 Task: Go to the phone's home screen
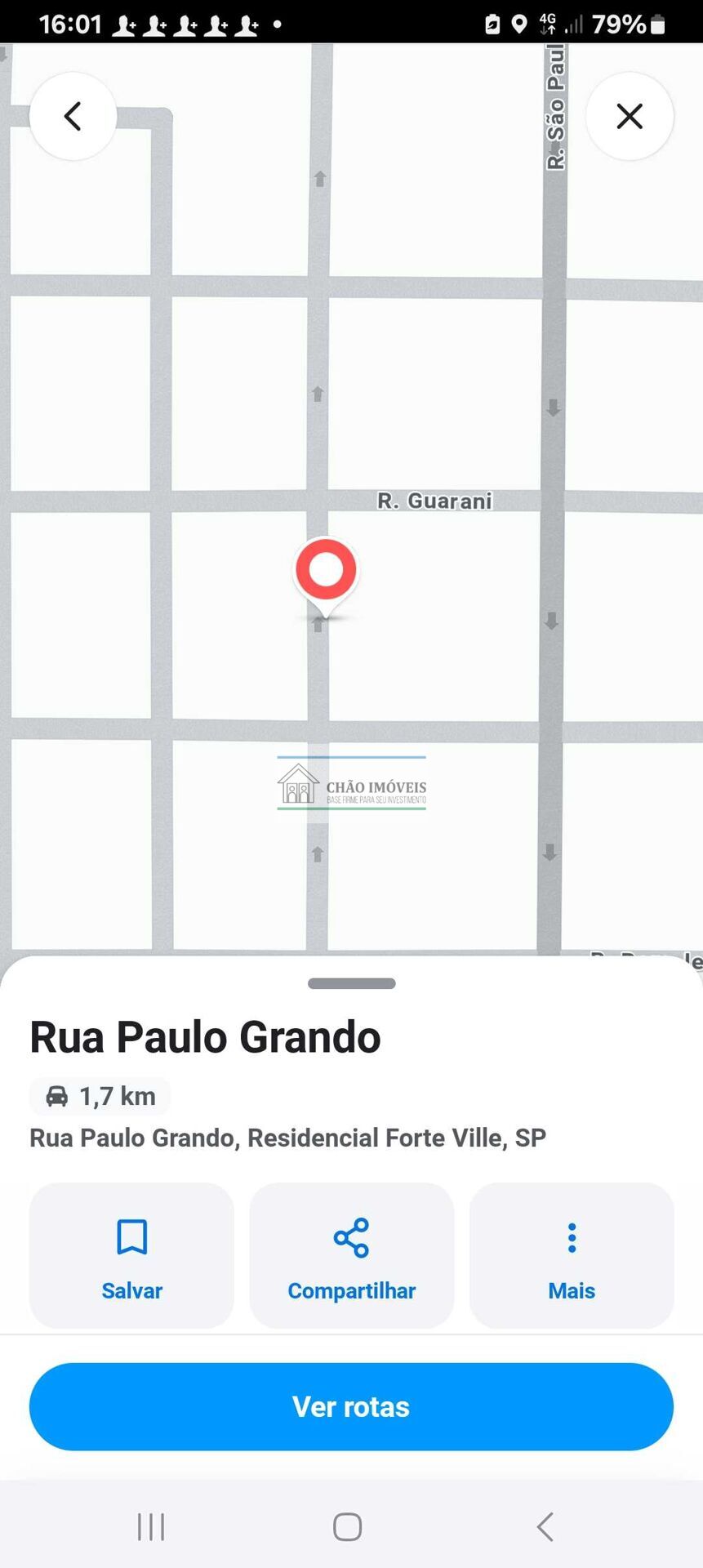click(x=348, y=1526)
